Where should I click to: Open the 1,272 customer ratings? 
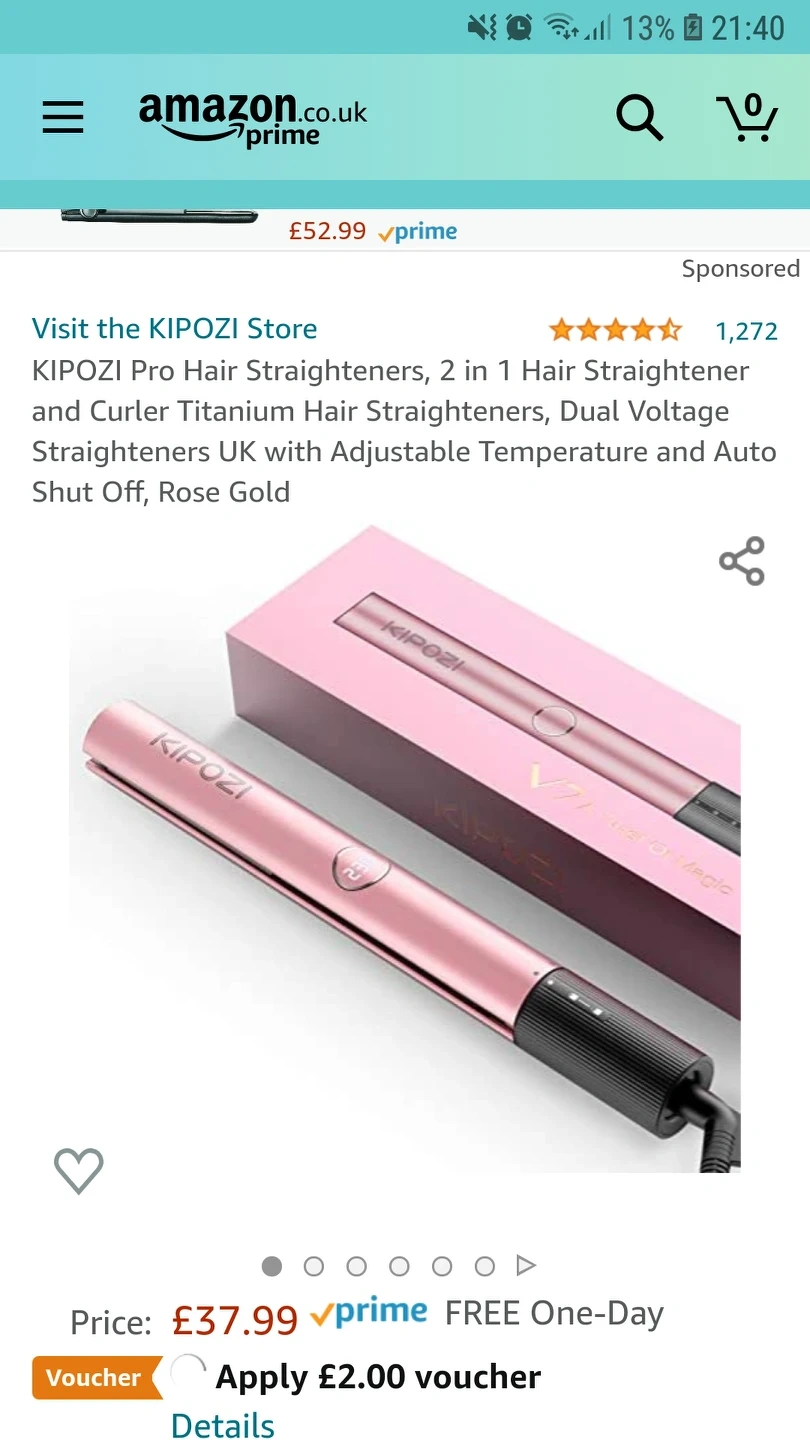click(746, 331)
